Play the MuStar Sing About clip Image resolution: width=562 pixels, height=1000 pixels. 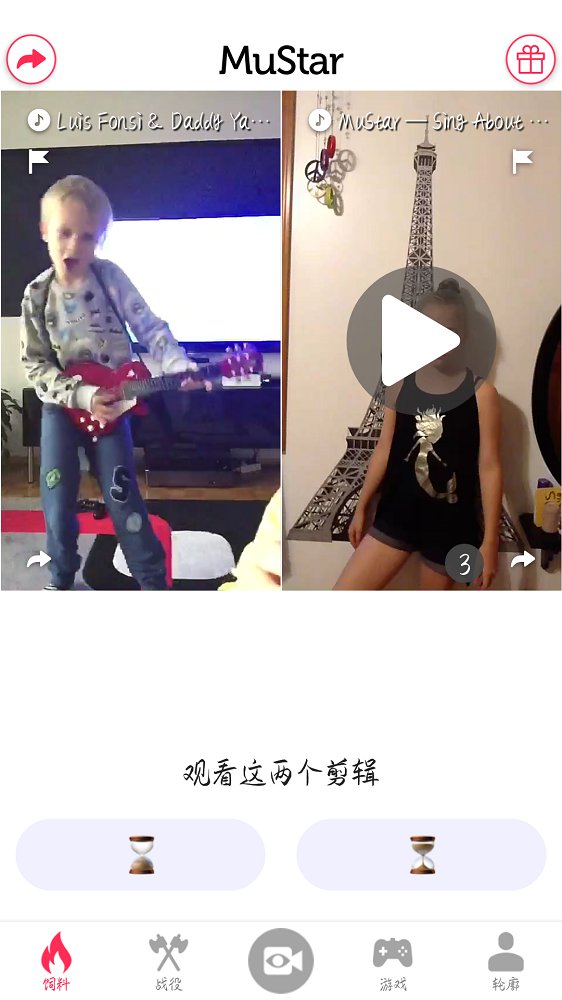click(421, 341)
